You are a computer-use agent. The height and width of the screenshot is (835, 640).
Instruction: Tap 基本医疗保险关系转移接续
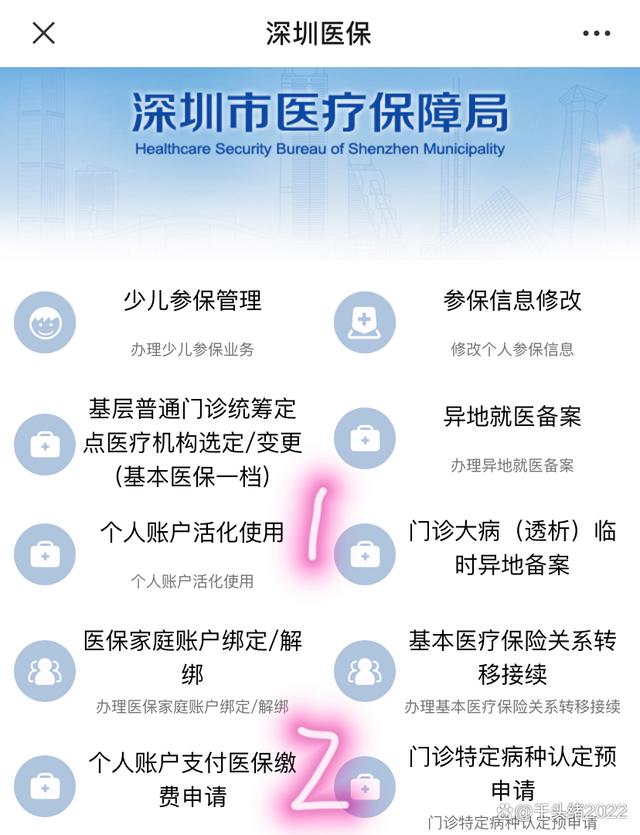[x=512, y=656]
